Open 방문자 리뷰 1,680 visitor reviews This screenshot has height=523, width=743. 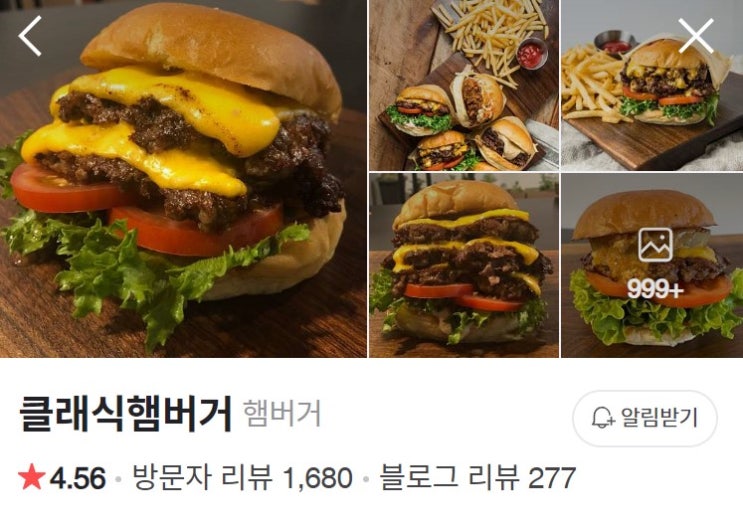pyautogui.click(x=243, y=478)
